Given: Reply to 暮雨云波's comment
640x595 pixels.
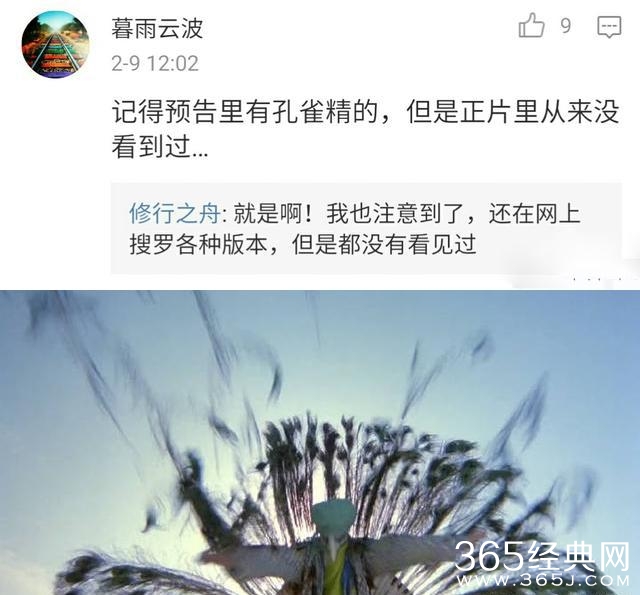Looking at the screenshot, I should pyautogui.click(x=608, y=27).
